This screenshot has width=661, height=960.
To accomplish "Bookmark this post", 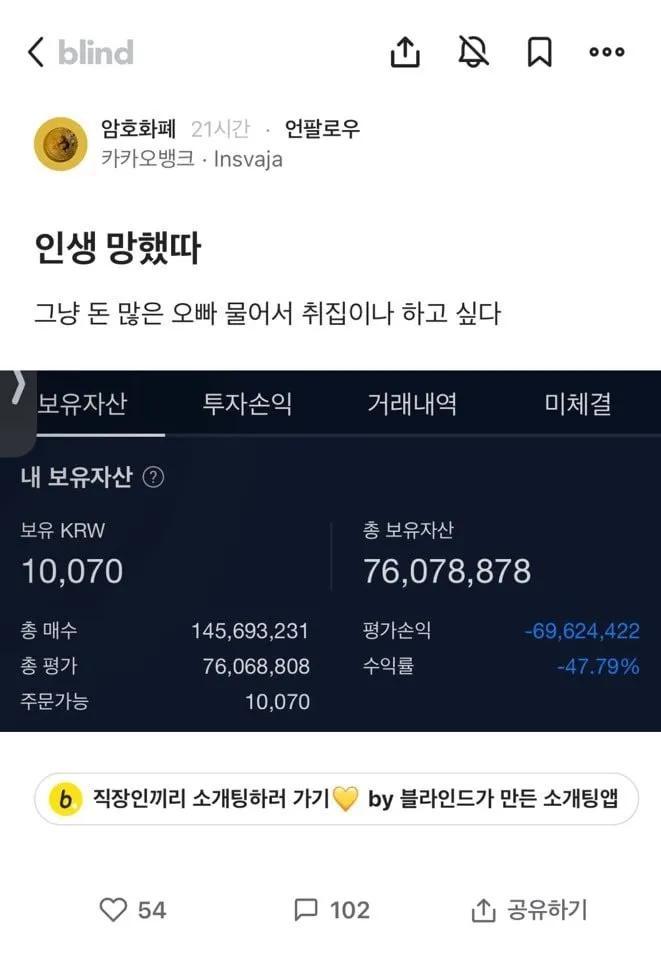I will tap(539, 52).
